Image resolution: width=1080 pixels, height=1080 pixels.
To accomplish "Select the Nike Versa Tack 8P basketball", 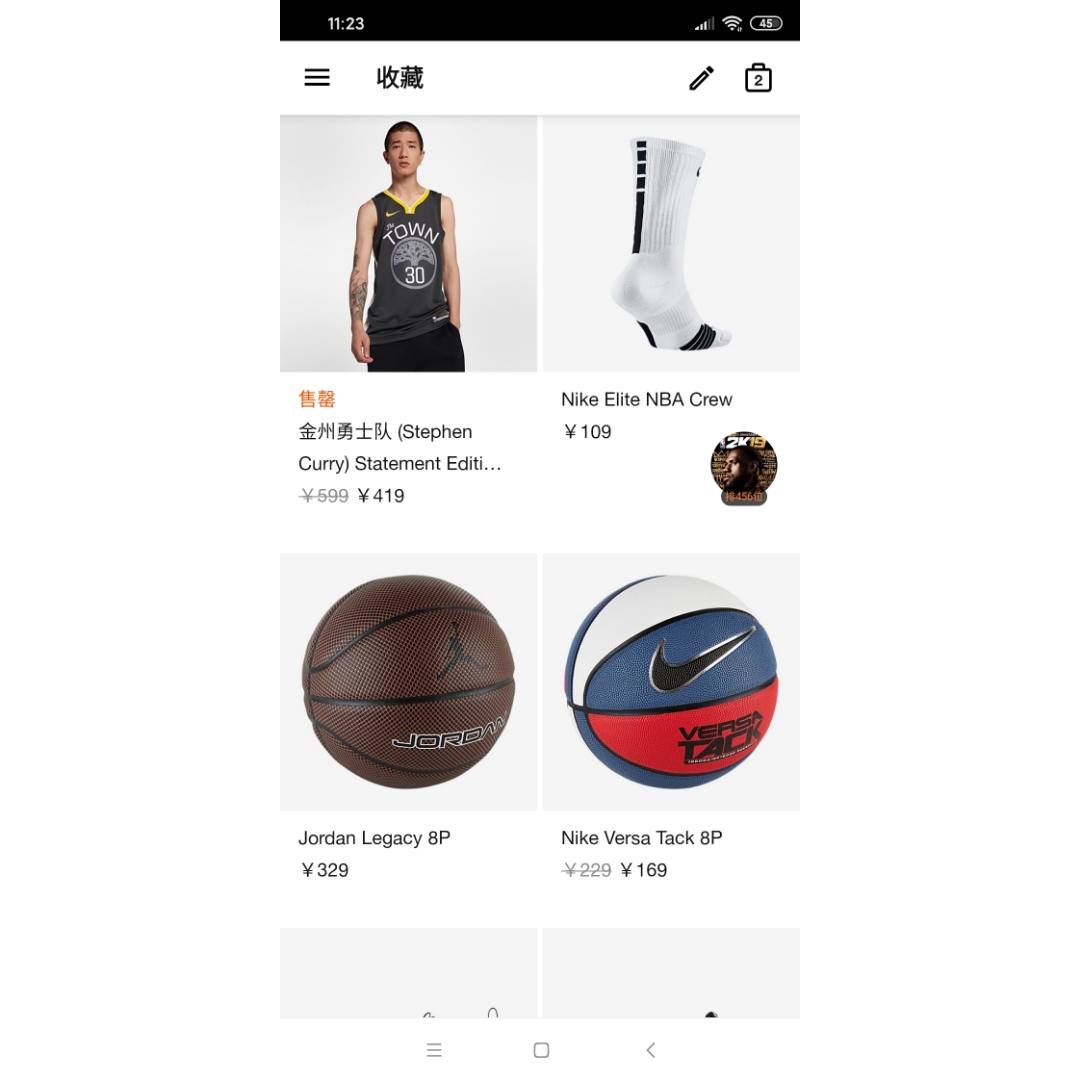I will 671,682.
